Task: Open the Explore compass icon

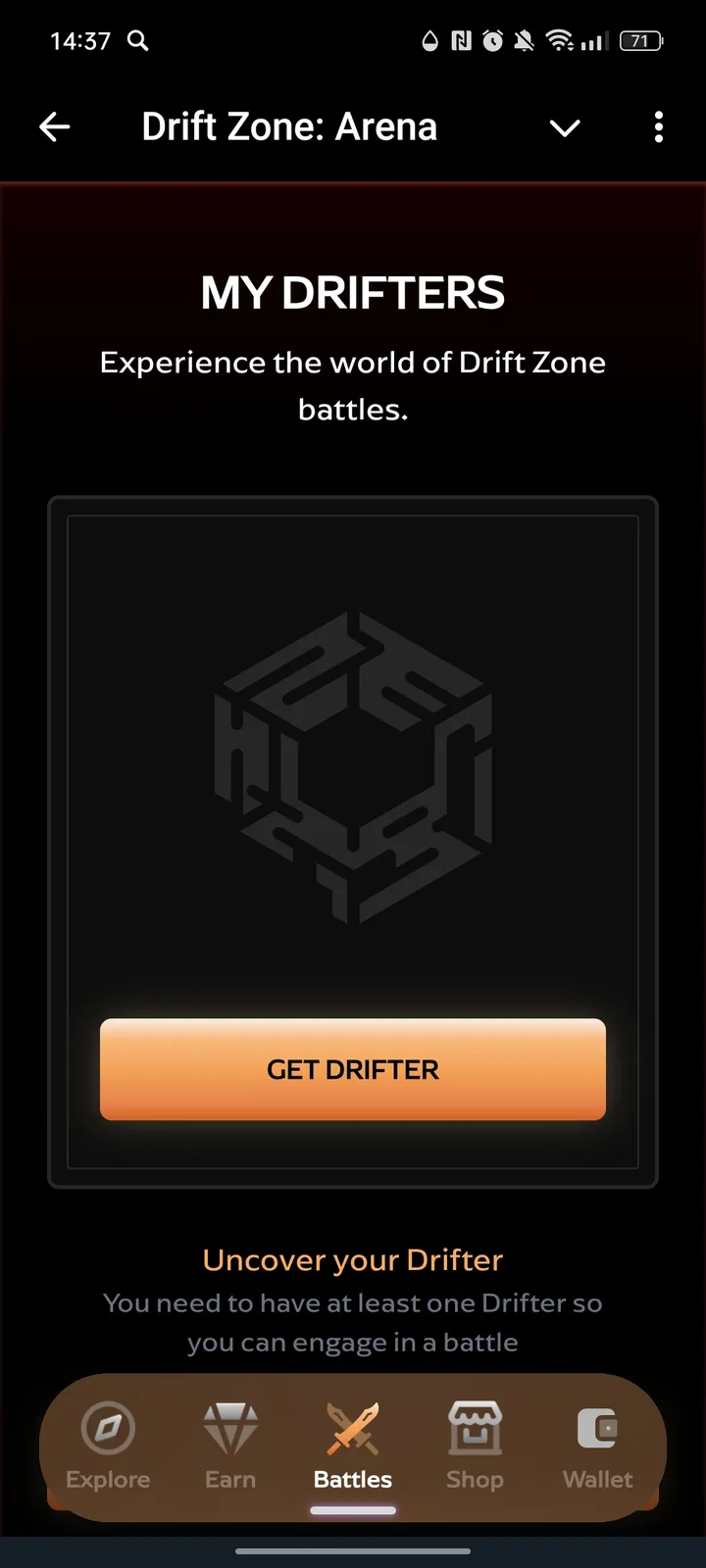Action: point(108,1427)
